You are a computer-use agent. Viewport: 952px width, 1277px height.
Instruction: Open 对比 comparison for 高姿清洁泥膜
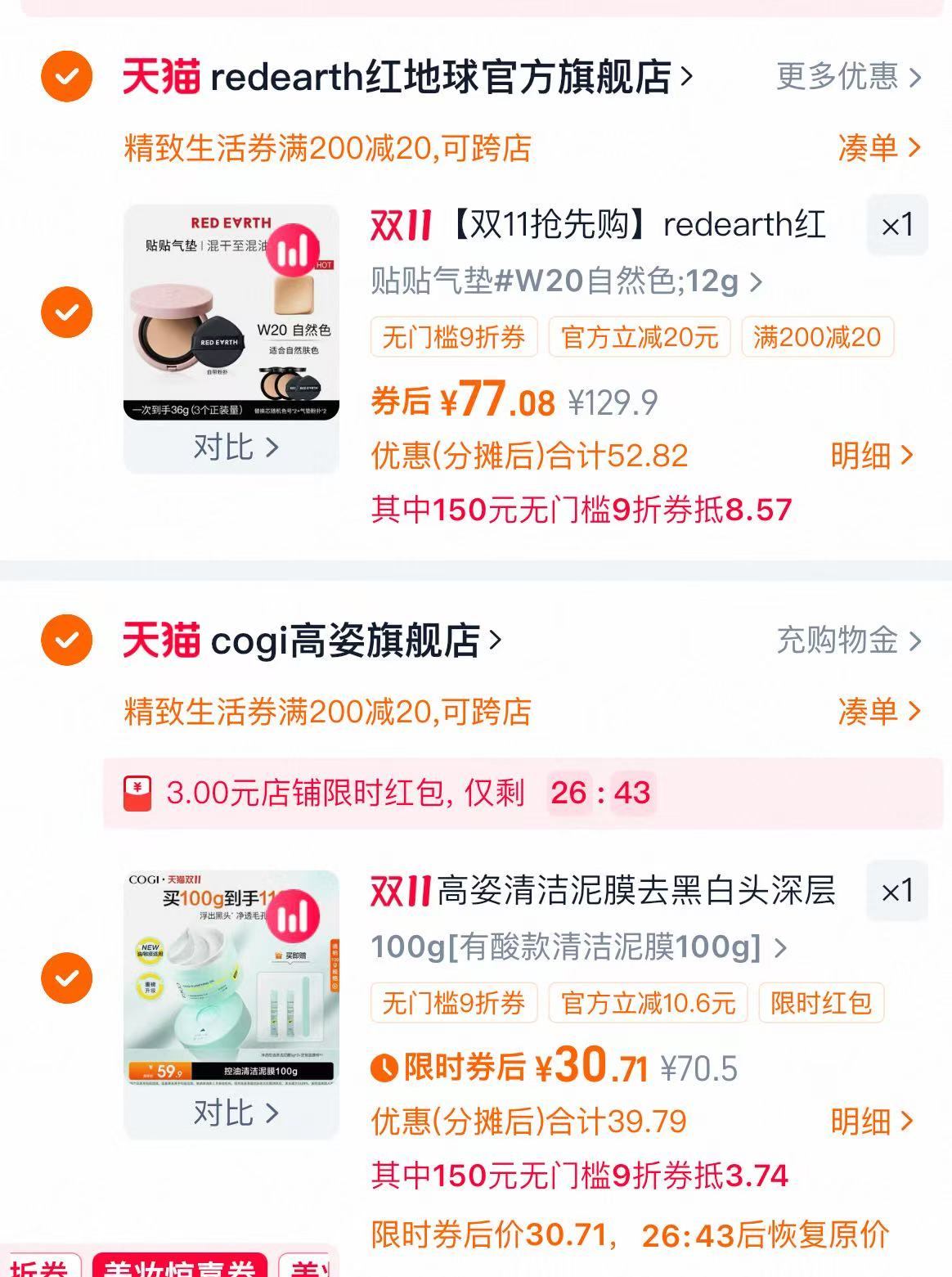pyautogui.click(x=233, y=1113)
